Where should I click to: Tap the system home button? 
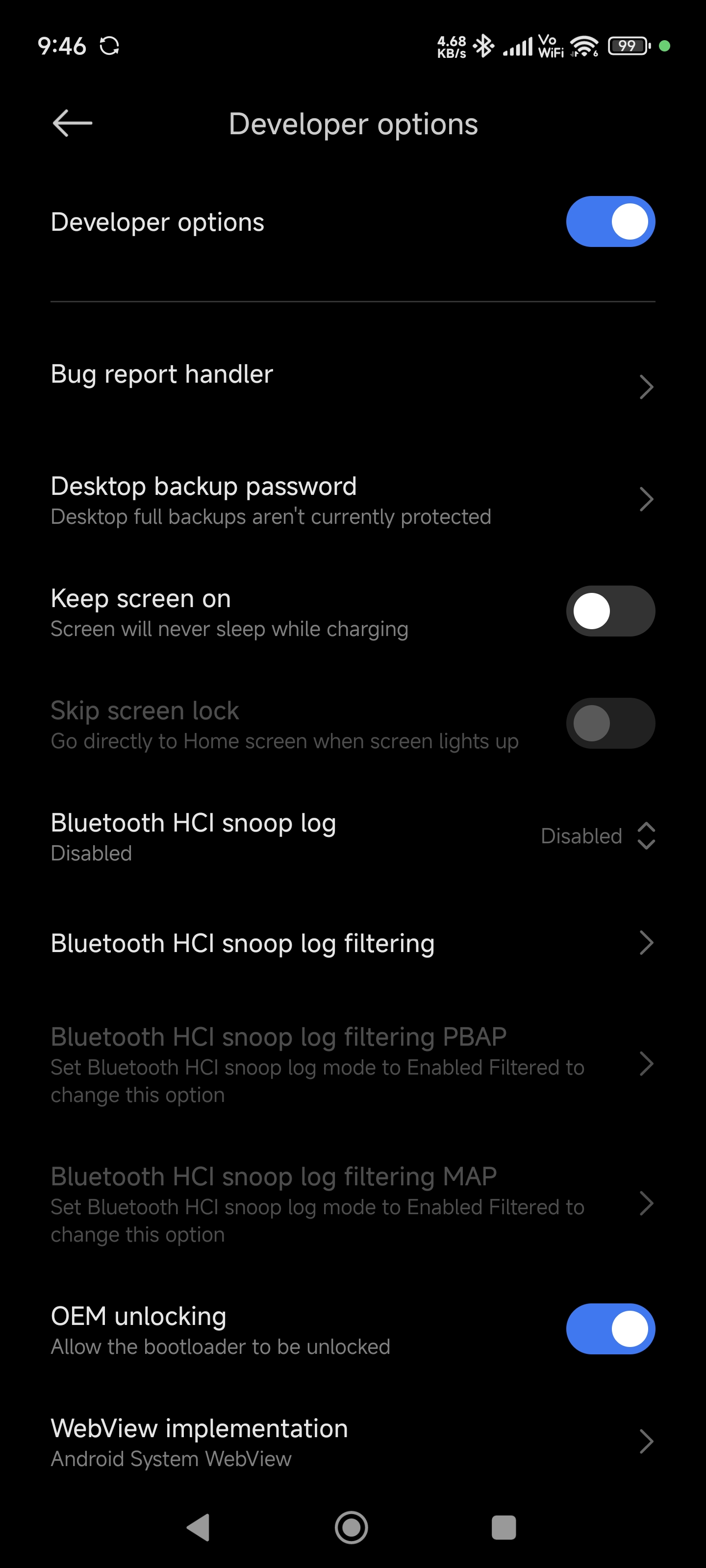click(352, 1527)
